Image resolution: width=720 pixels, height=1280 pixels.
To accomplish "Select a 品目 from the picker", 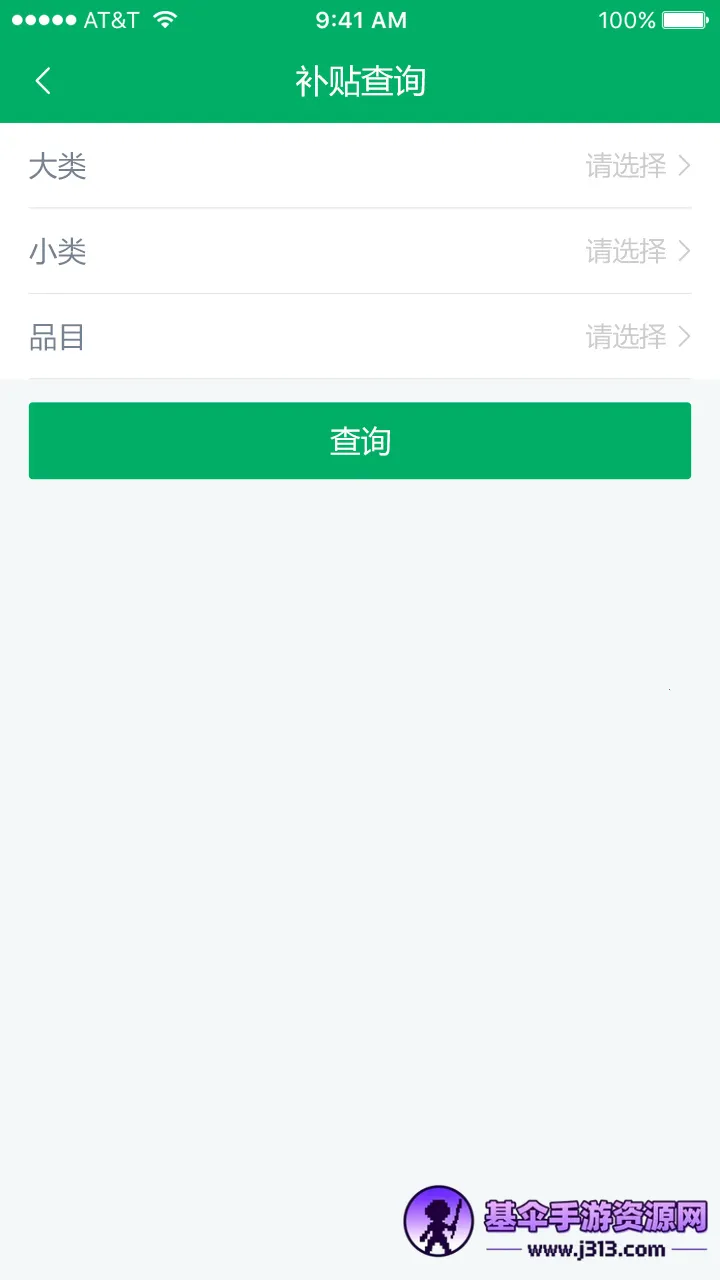I will pyautogui.click(x=637, y=337).
